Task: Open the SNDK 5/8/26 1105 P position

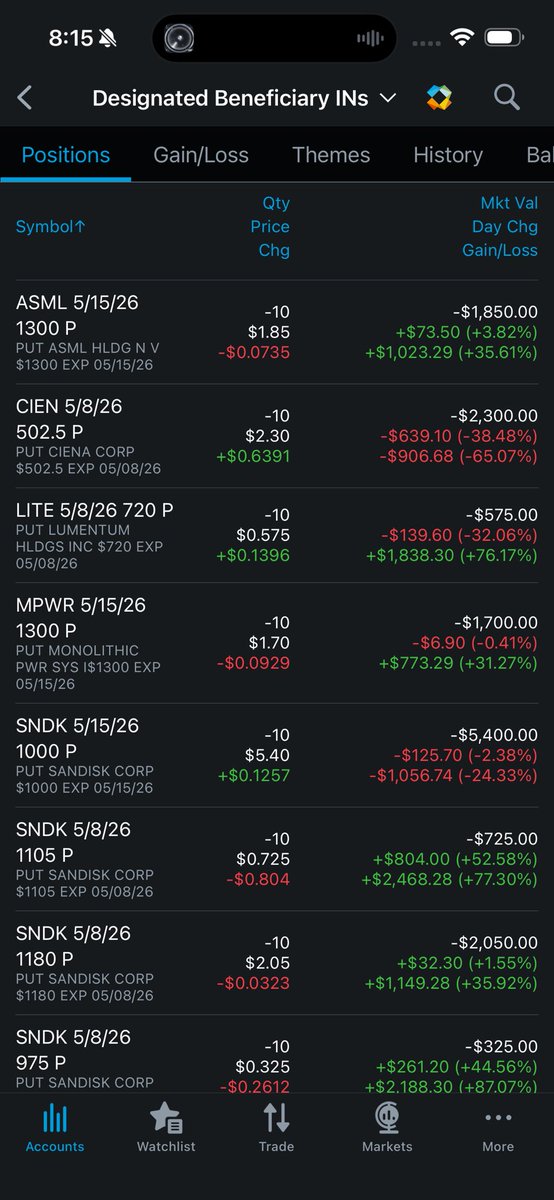Action: click(x=277, y=859)
